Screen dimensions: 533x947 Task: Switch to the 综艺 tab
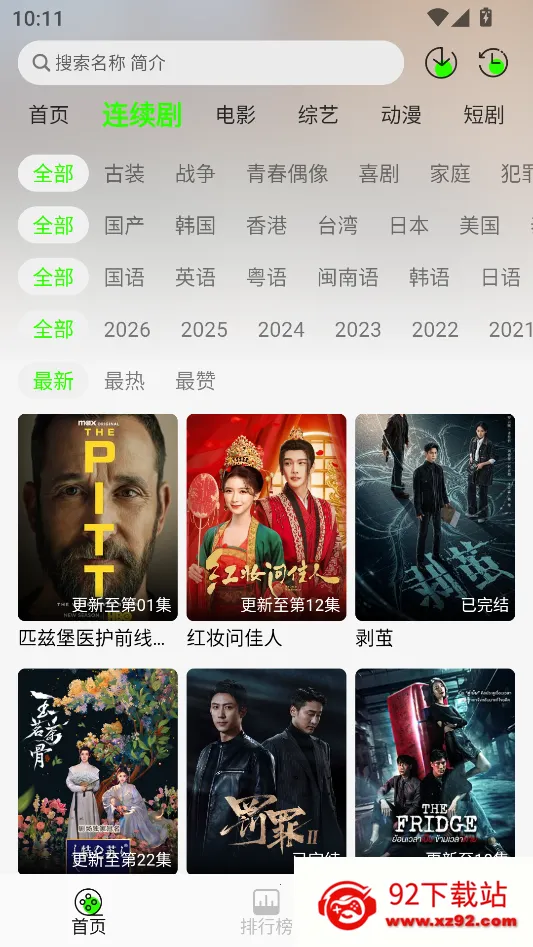pos(318,115)
